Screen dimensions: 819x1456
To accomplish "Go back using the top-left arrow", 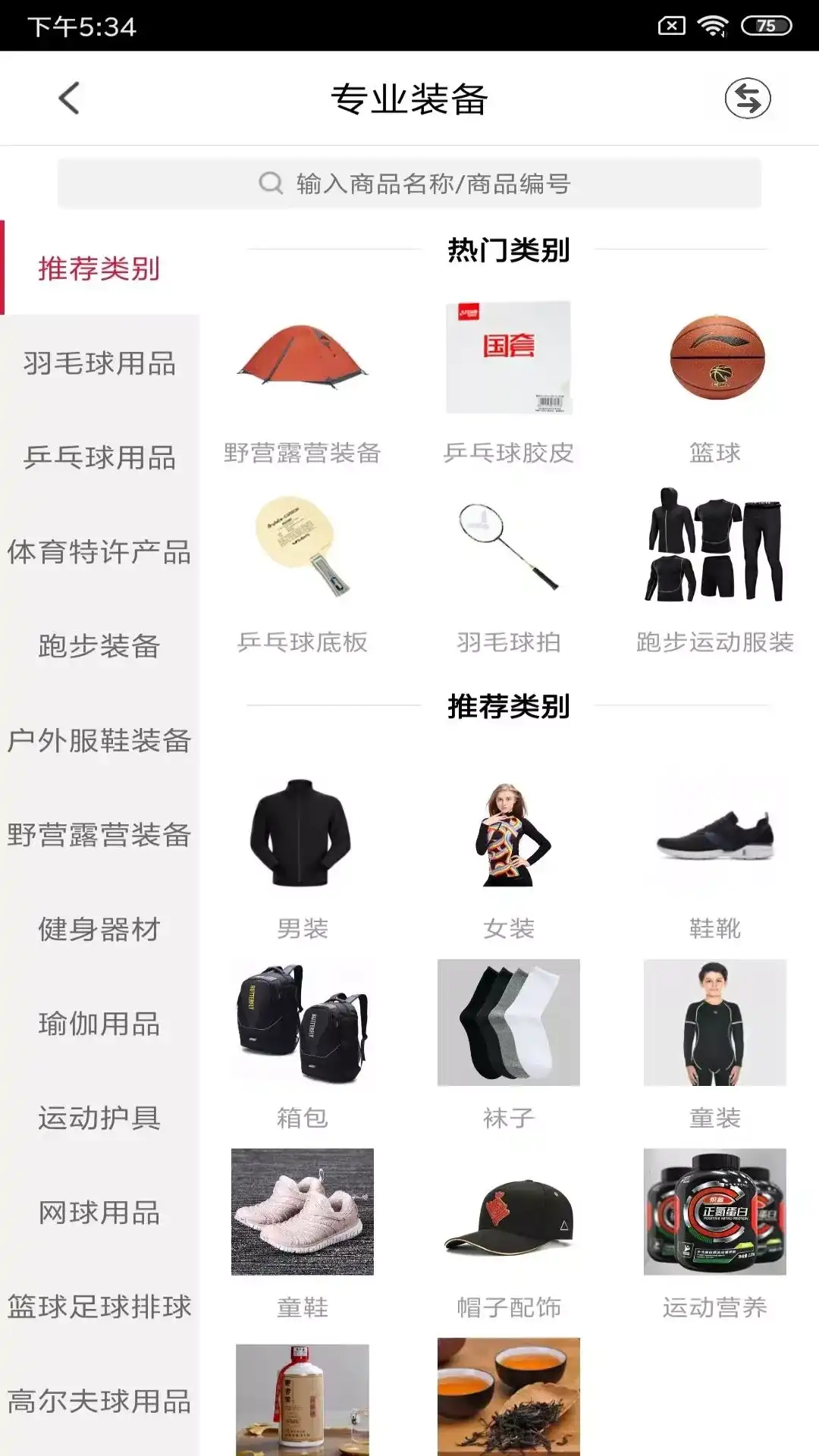I will pos(69,99).
